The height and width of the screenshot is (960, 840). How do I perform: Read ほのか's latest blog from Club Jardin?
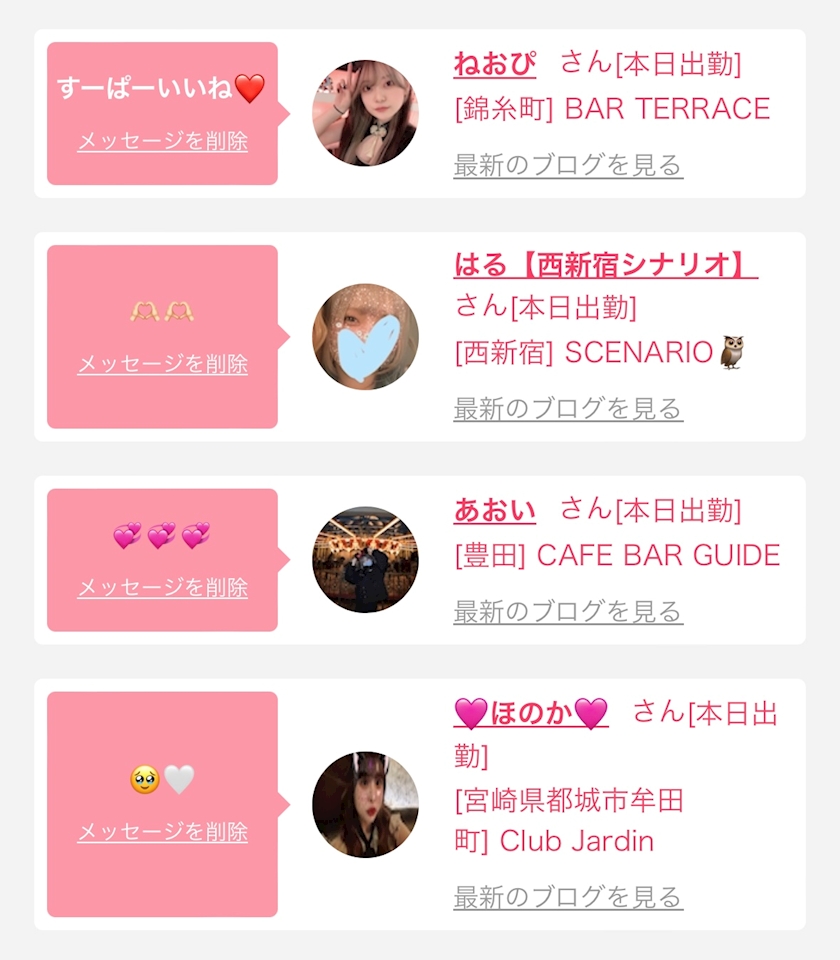(568, 898)
